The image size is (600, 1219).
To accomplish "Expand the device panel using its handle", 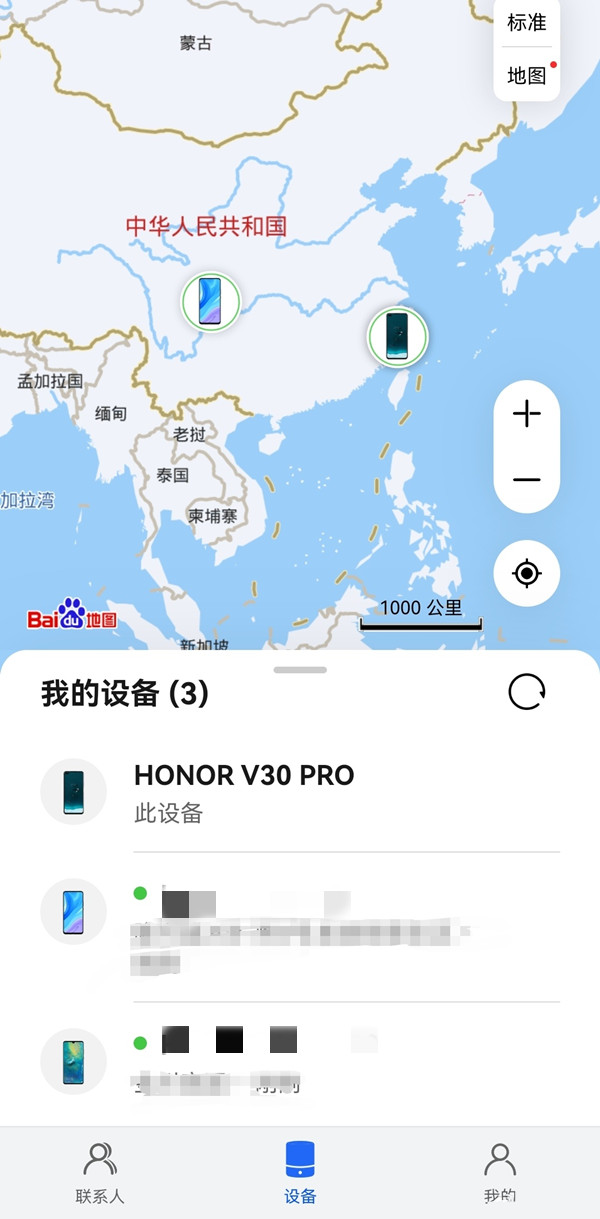I will coord(300,669).
